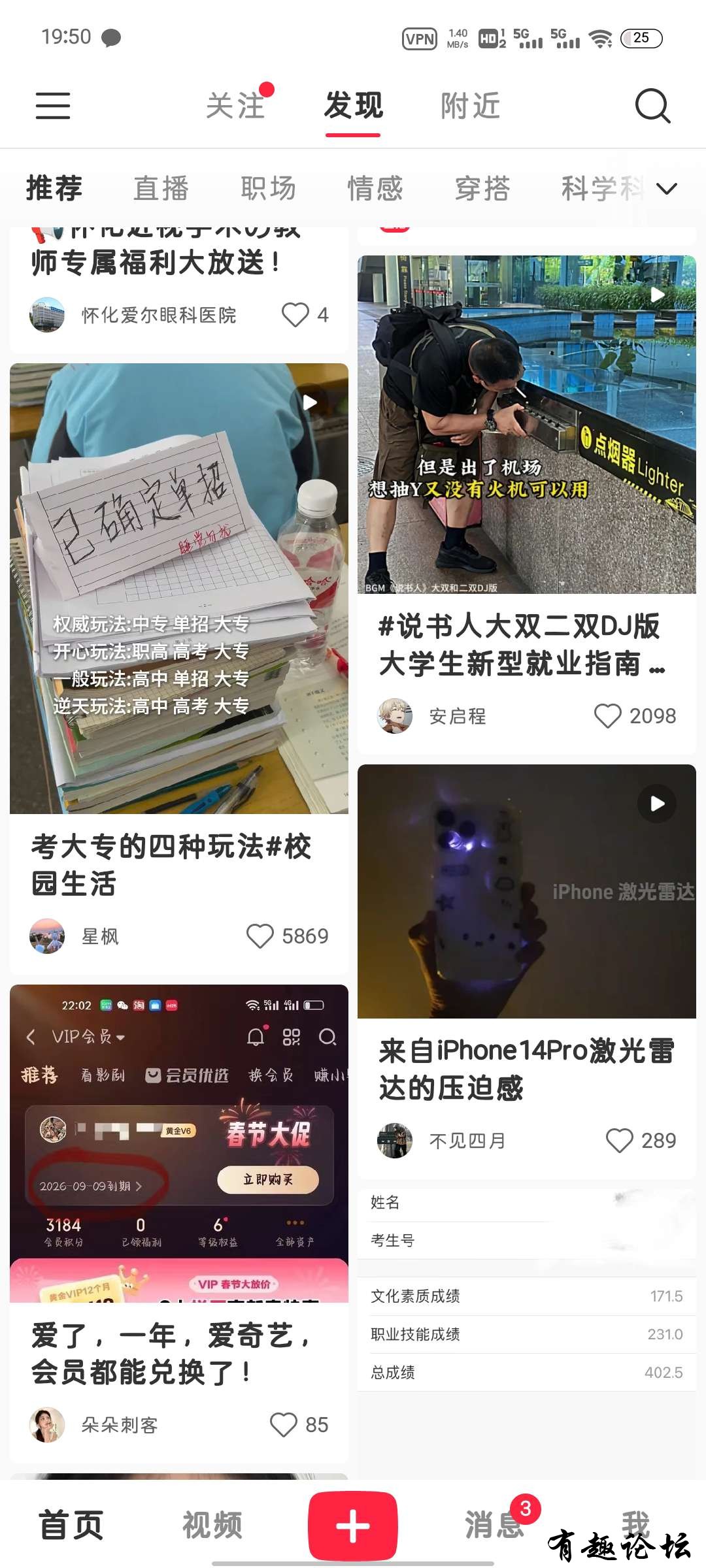Open the 说书人大双二双DJ版 video post
This screenshot has width=706, height=1568.
pyautogui.click(x=526, y=425)
